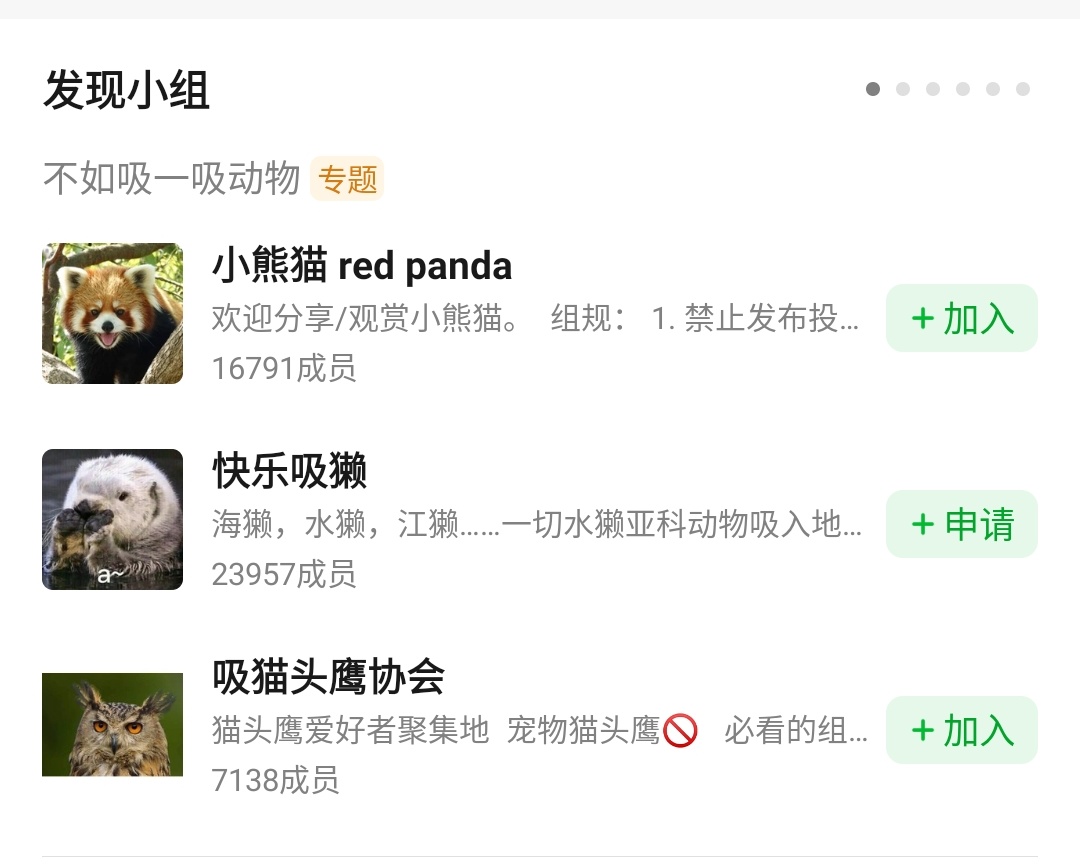Open the 快乐吸獭 group page
Viewport: 1080px width, 867px height.
[290, 471]
